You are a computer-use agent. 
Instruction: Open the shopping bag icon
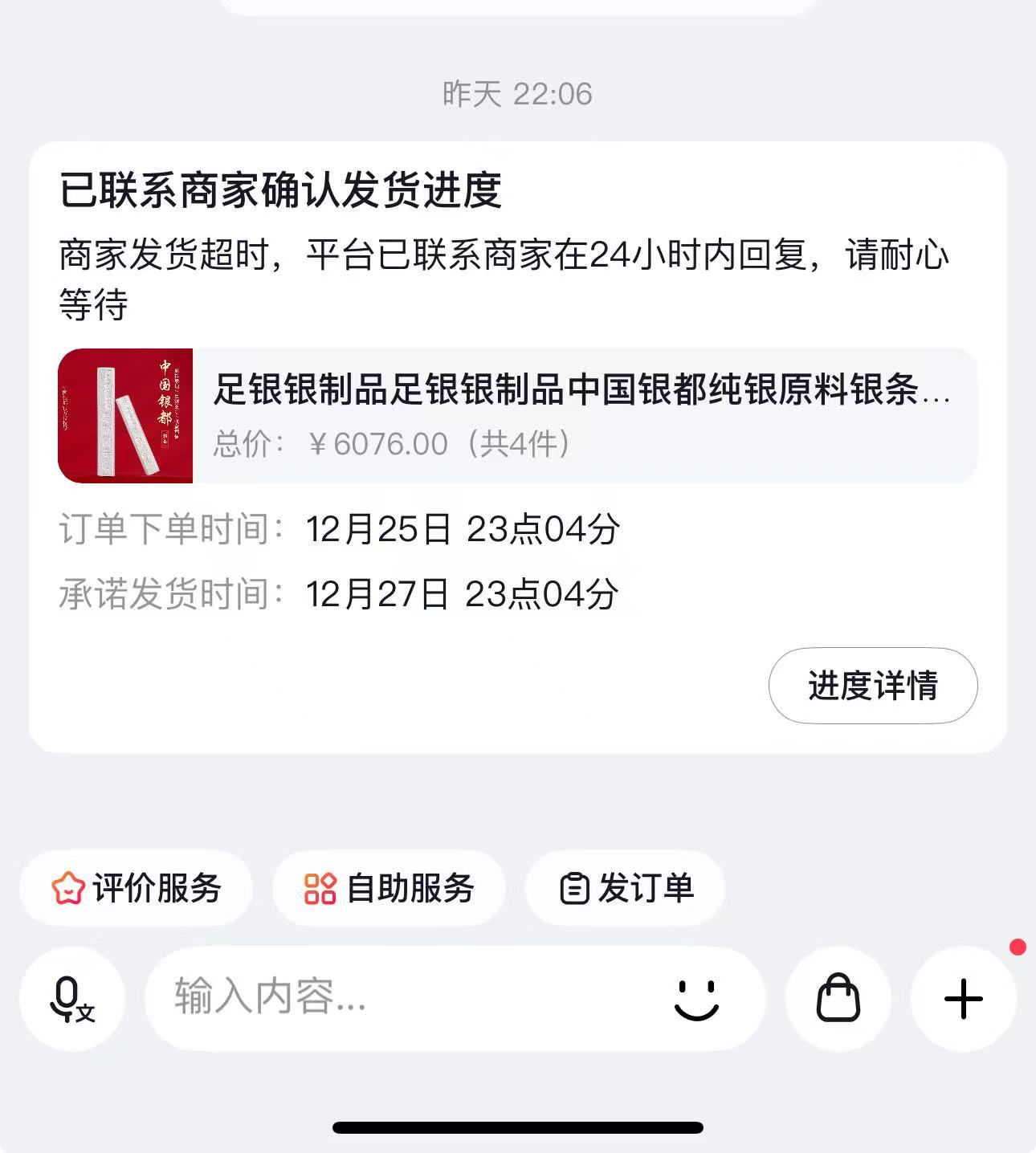(x=838, y=999)
